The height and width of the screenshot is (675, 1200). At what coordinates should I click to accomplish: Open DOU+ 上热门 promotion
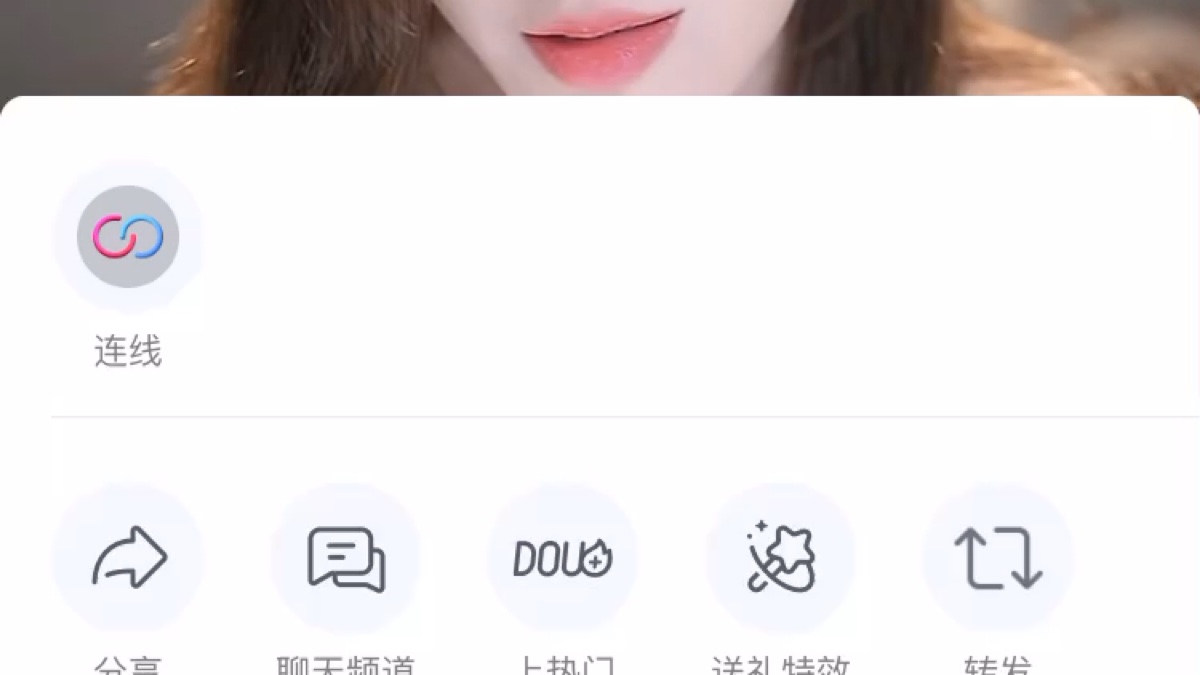coord(563,558)
